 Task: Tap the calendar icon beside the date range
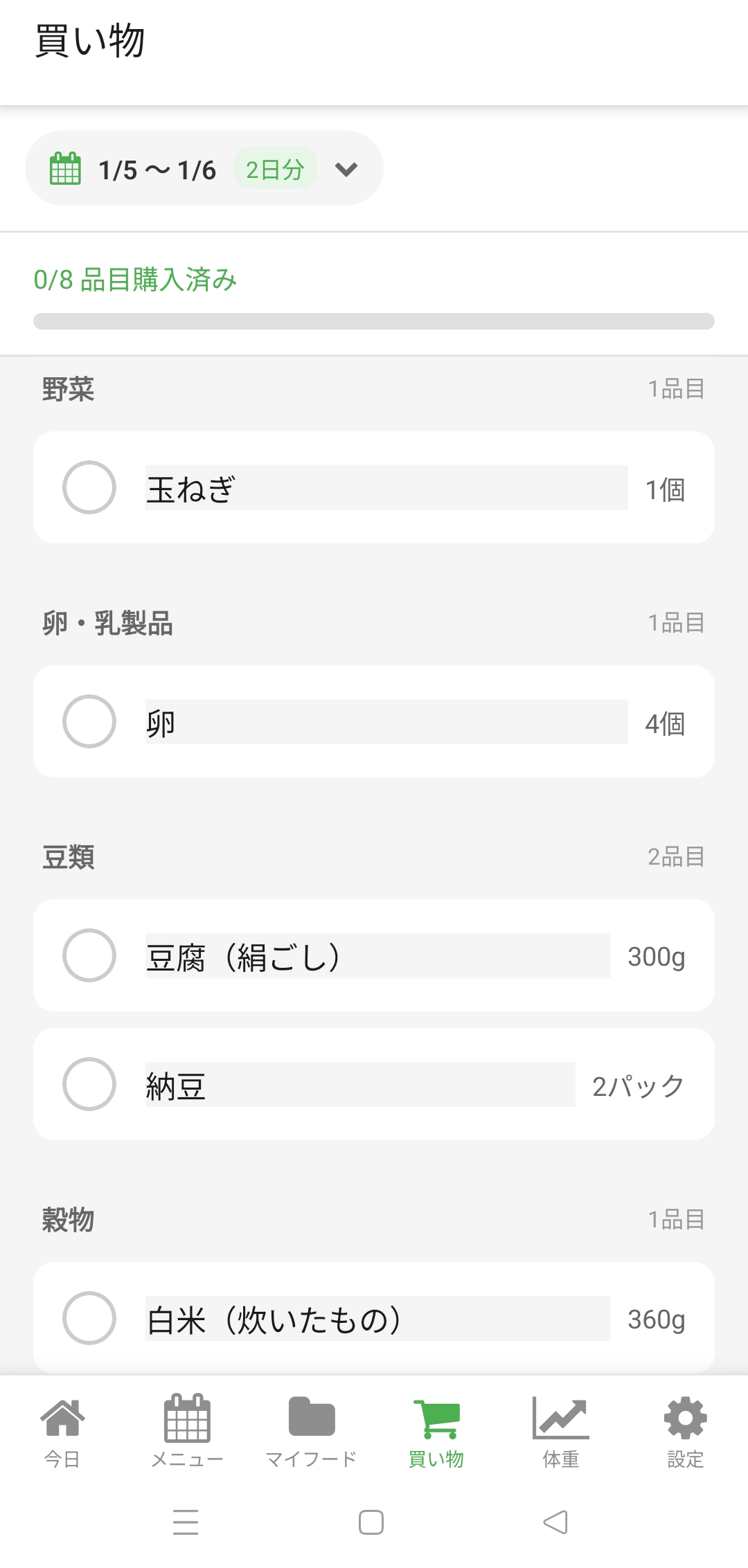pyautogui.click(x=66, y=168)
